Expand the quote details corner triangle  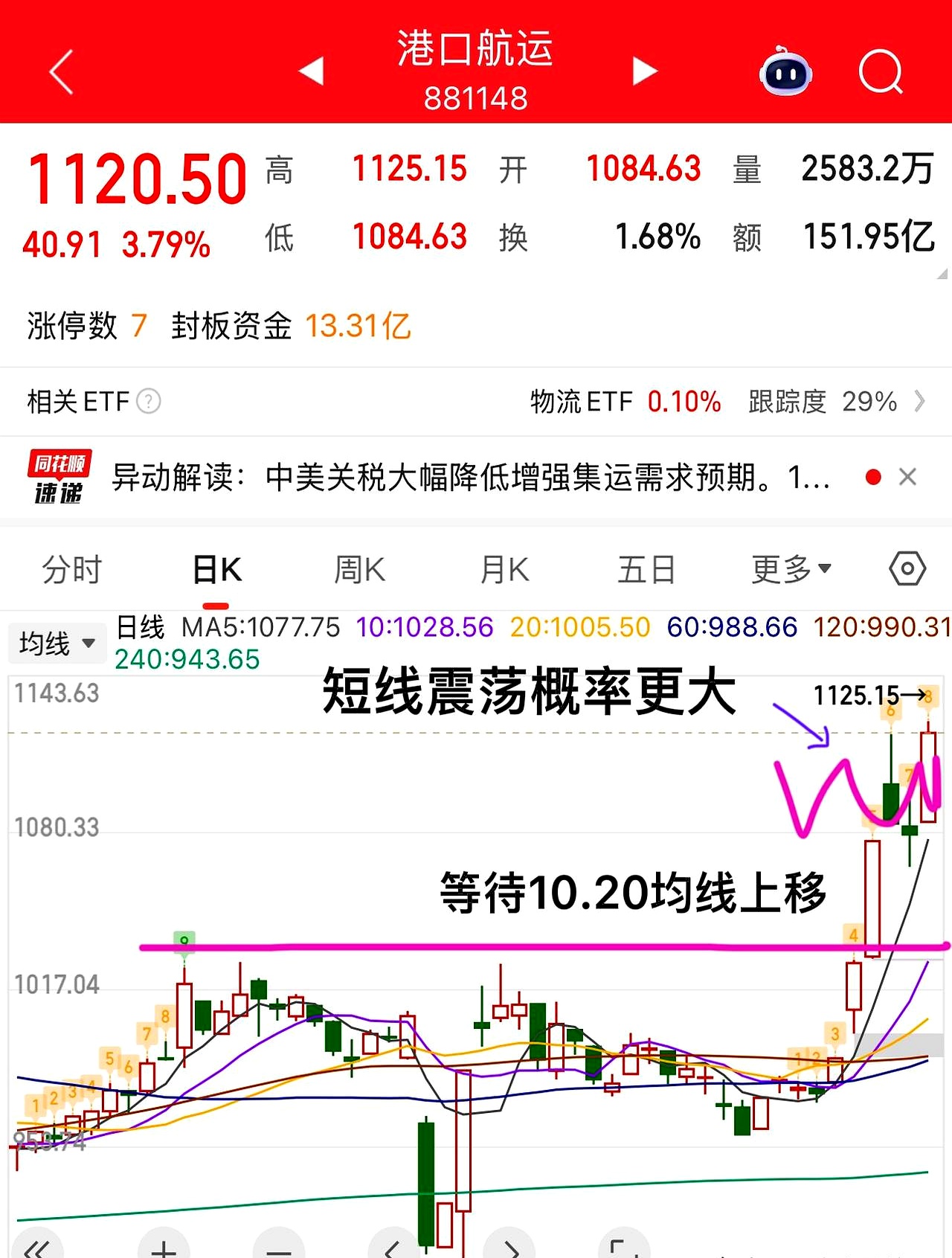pos(942,274)
